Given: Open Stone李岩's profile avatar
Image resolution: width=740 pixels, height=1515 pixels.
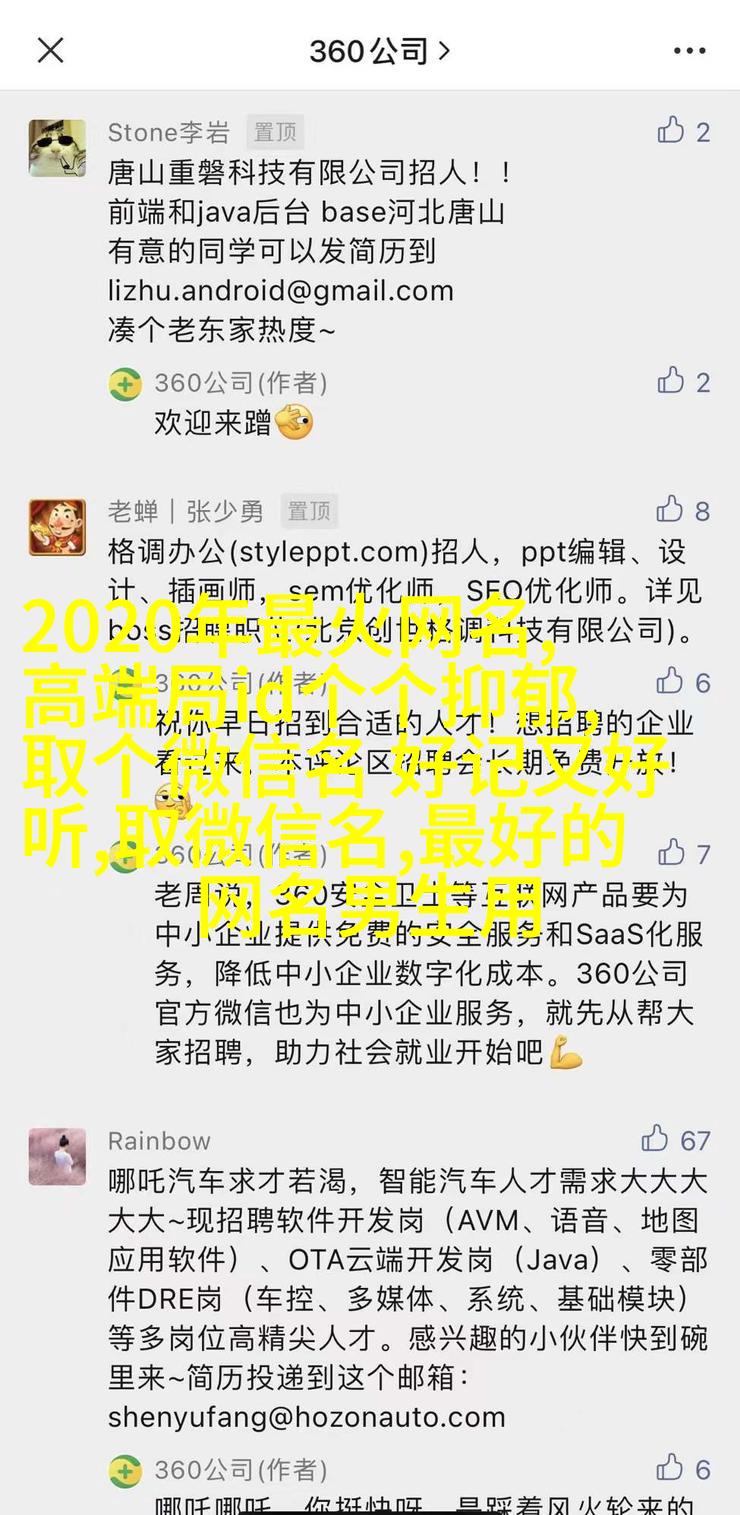Looking at the screenshot, I should (x=57, y=148).
